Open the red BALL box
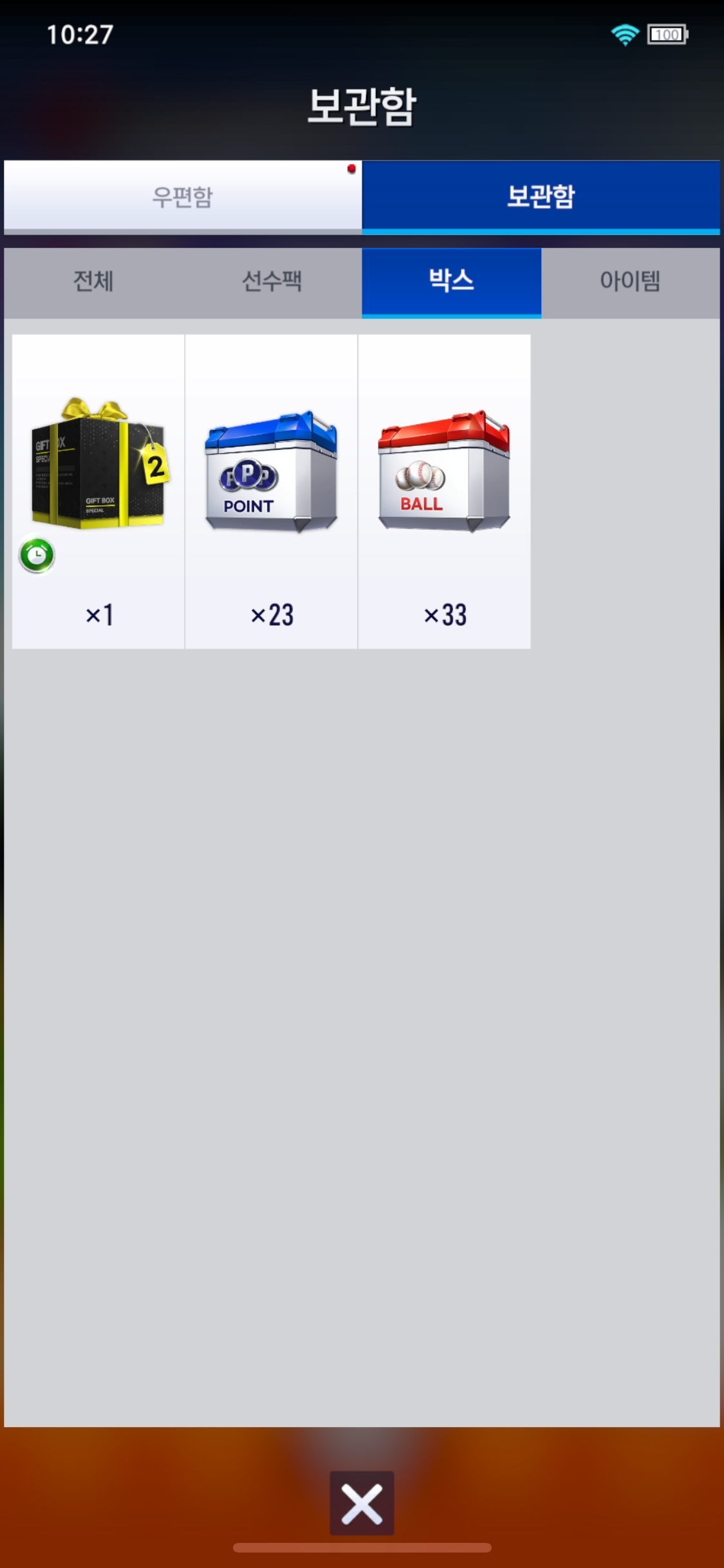724x1568 pixels. [444, 491]
